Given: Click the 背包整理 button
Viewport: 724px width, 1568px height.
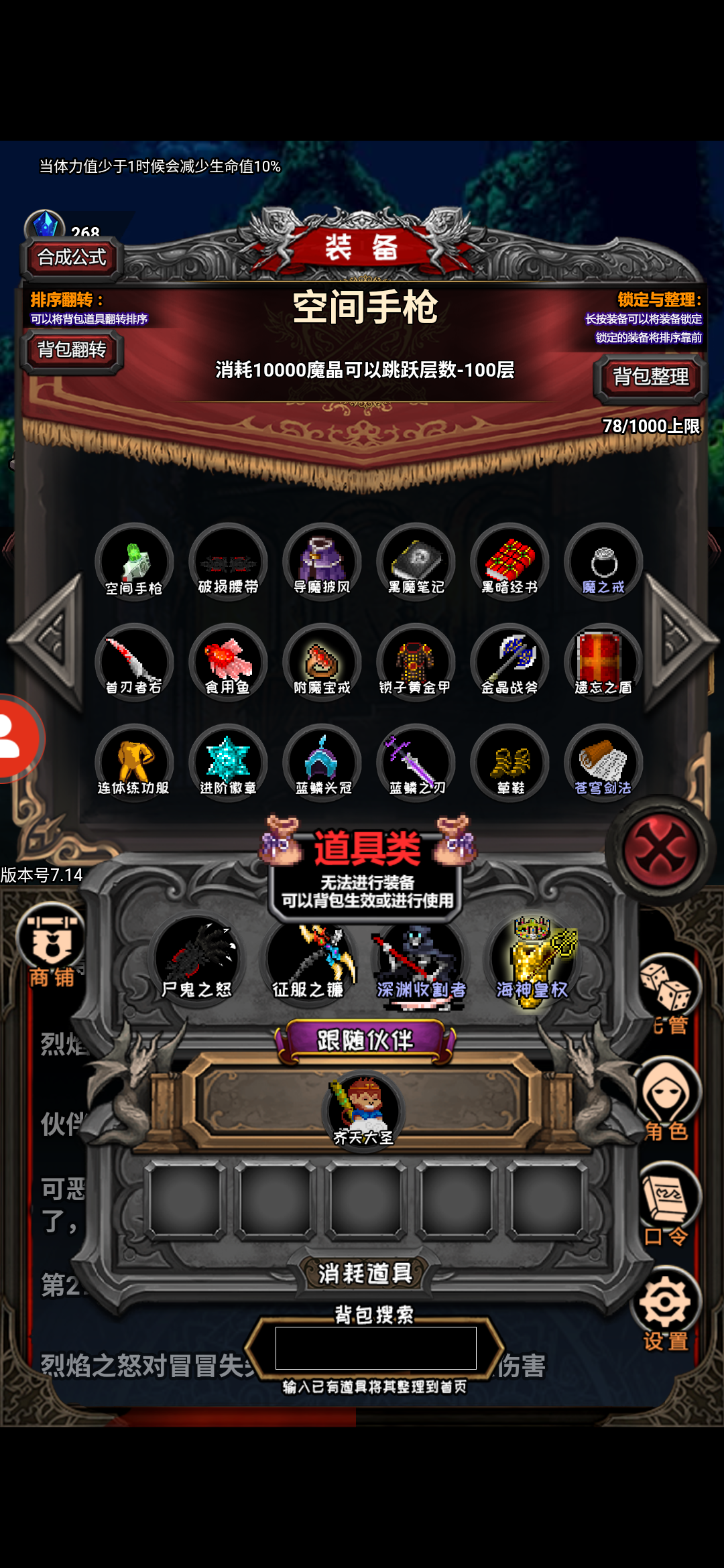Looking at the screenshot, I should pyautogui.click(x=651, y=377).
